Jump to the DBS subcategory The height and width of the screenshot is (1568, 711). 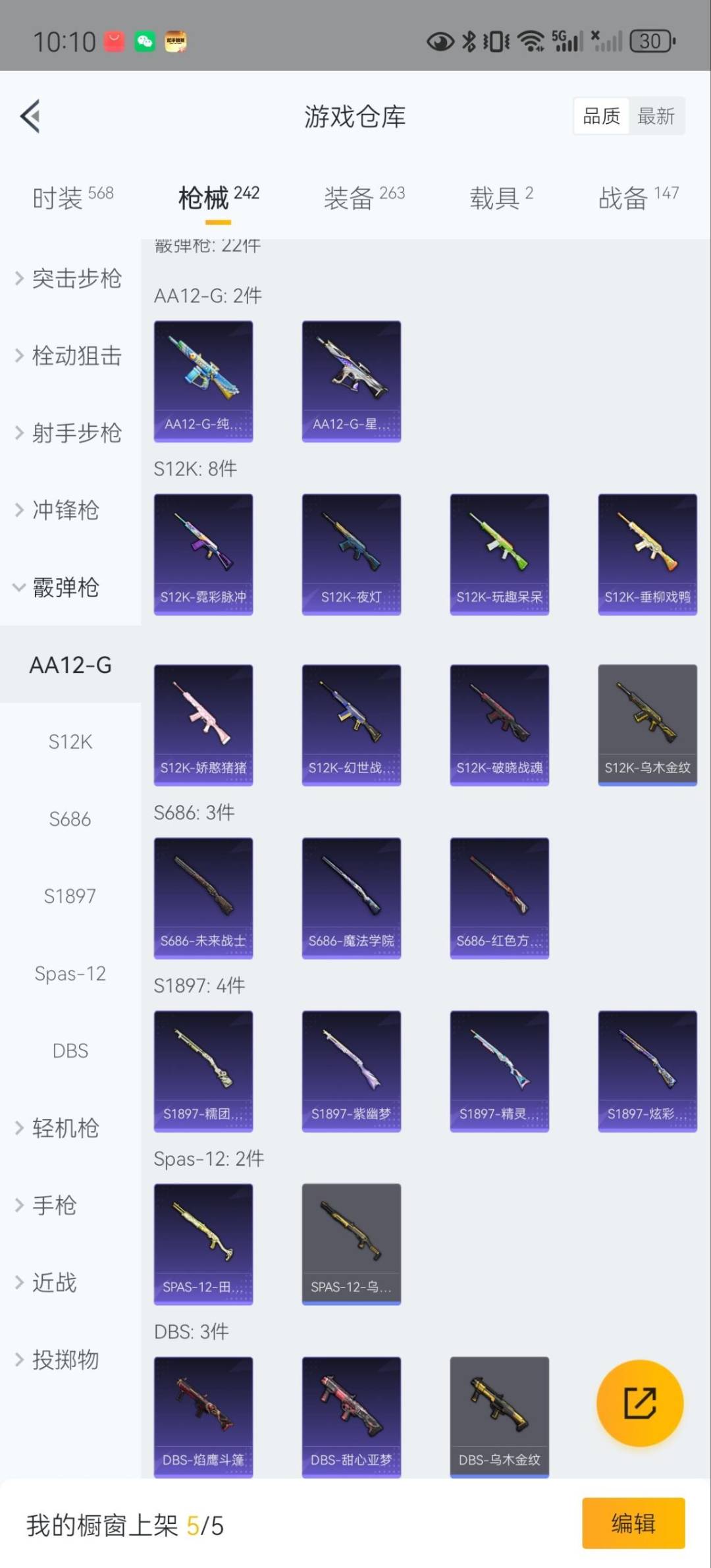click(x=70, y=1050)
